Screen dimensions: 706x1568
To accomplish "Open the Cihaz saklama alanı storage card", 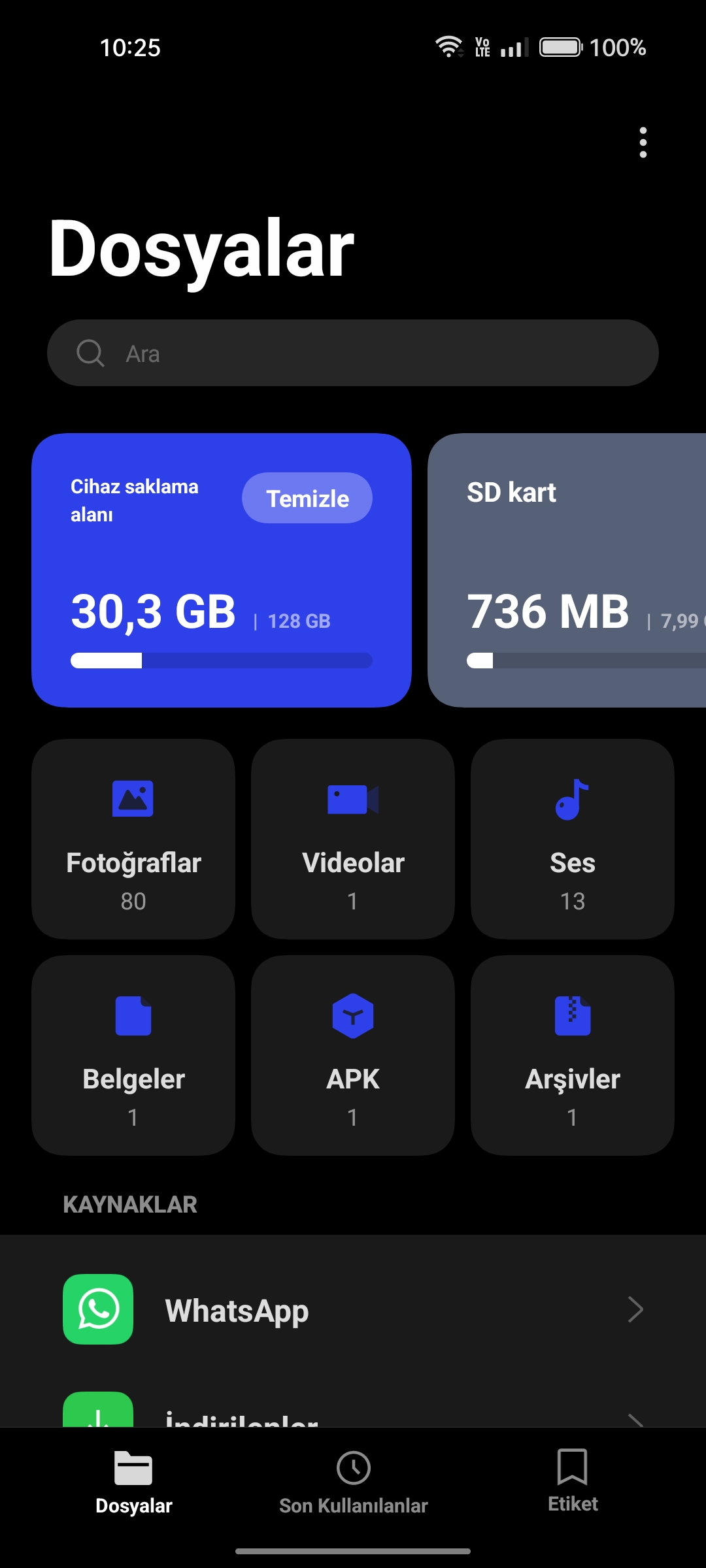I will [x=222, y=570].
